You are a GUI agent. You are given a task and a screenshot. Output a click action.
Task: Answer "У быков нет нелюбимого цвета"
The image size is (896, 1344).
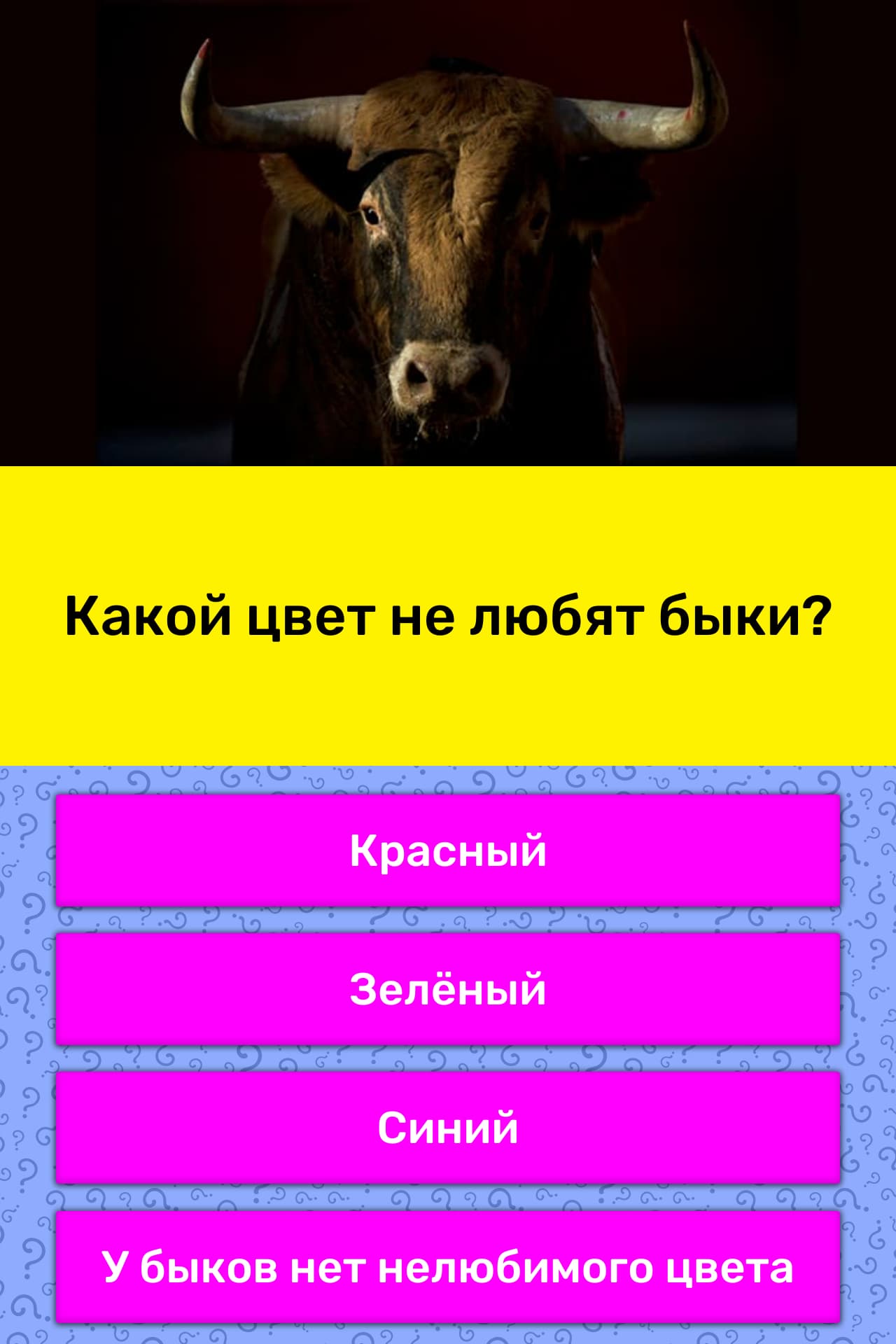coord(448,1266)
